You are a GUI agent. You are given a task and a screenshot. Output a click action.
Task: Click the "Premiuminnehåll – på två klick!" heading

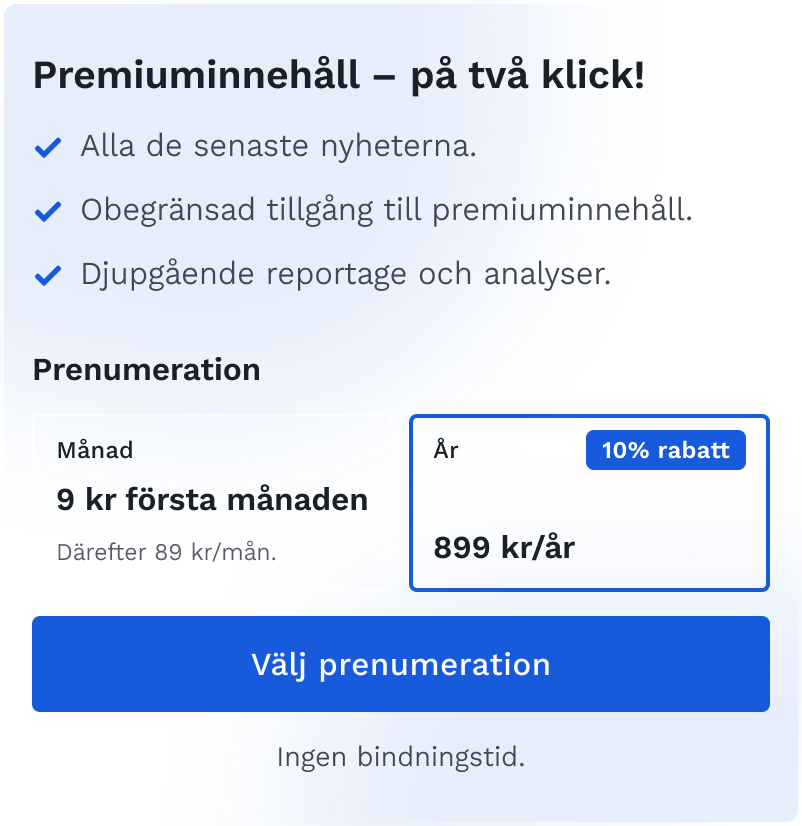[340, 73]
